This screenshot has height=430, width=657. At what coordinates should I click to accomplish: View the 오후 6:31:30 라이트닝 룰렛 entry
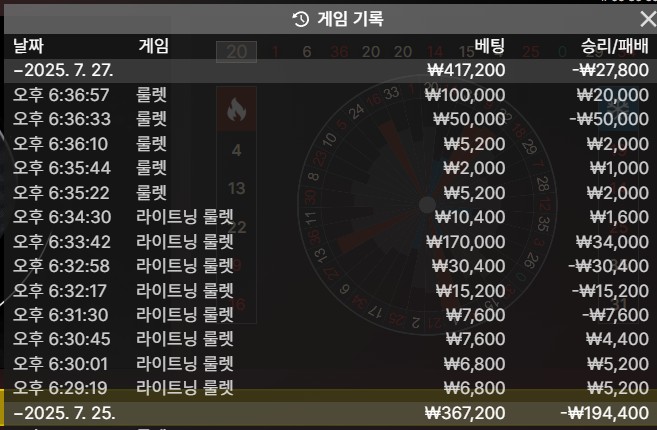[328, 314]
